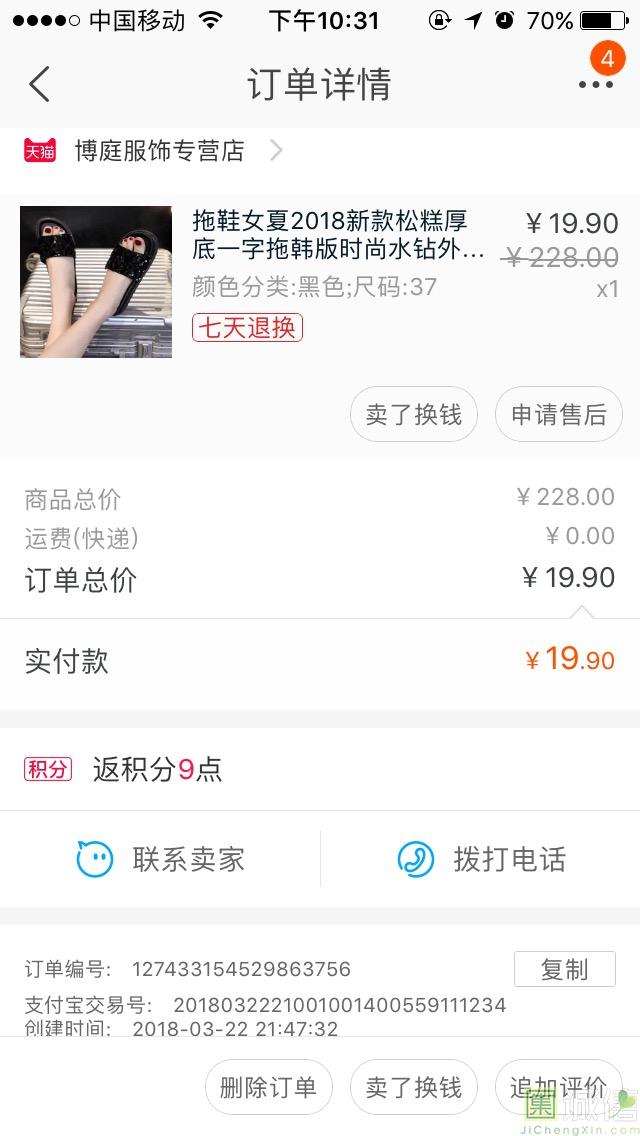Viewport: 640px width, 1136px height.
Task: Apply for after-sales service (申请售后)
Action: [559, 414]
